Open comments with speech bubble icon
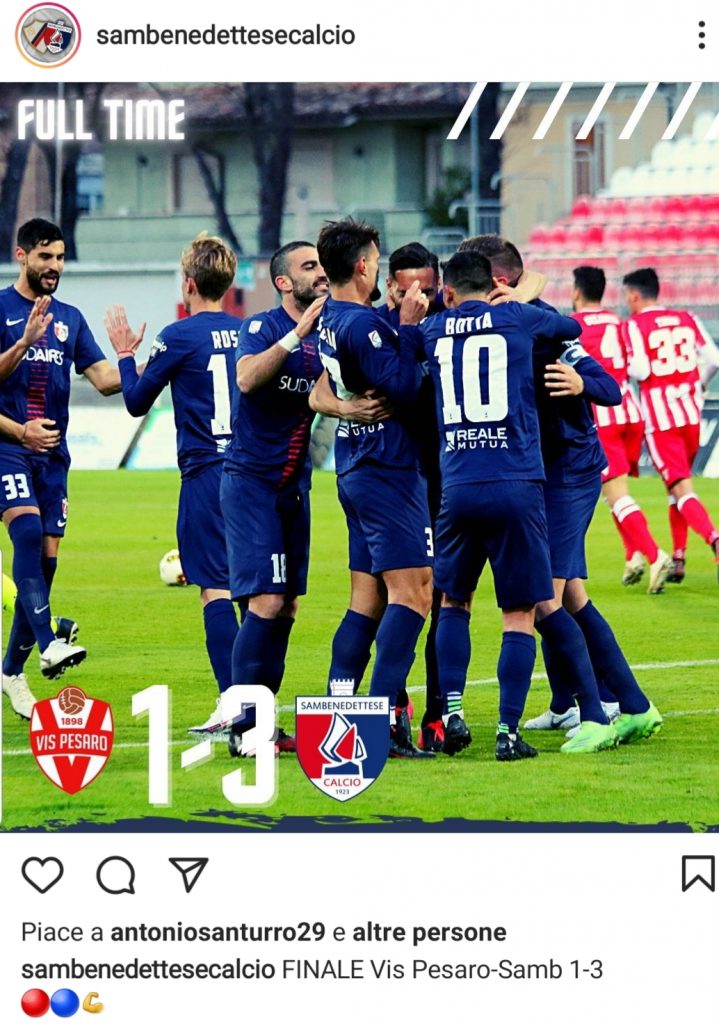Viewport: 719px width, 1024px height. [x=115, y=875]
